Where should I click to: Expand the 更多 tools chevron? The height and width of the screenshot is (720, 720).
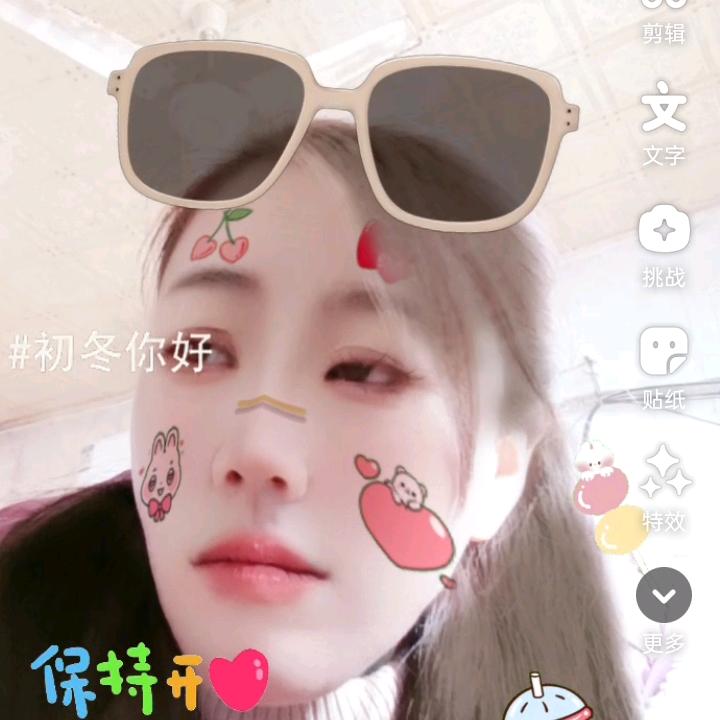664,597
